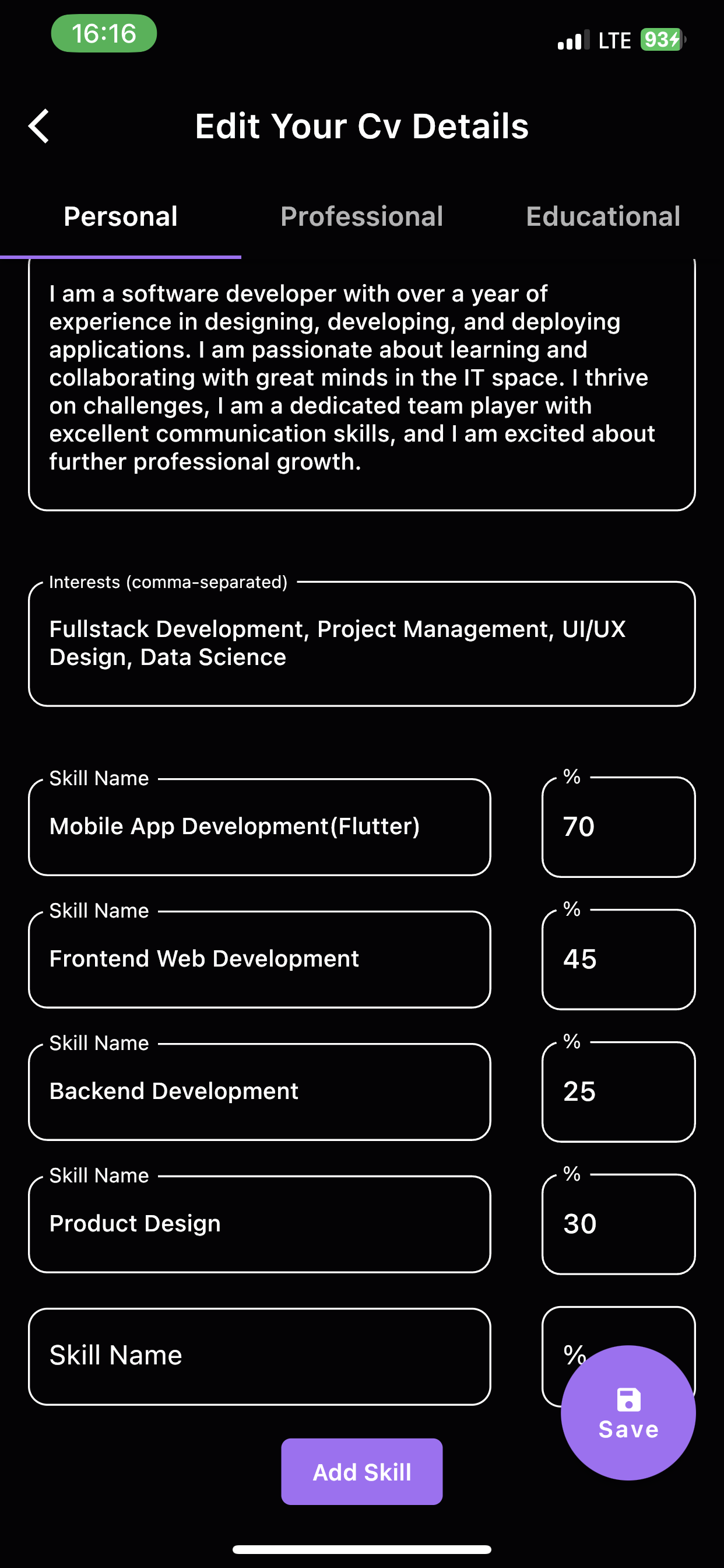The width and height of the screenshot is (724, 1568).
Task: Edit the Frontend Web Development skill name
Action: pos(259,960)
